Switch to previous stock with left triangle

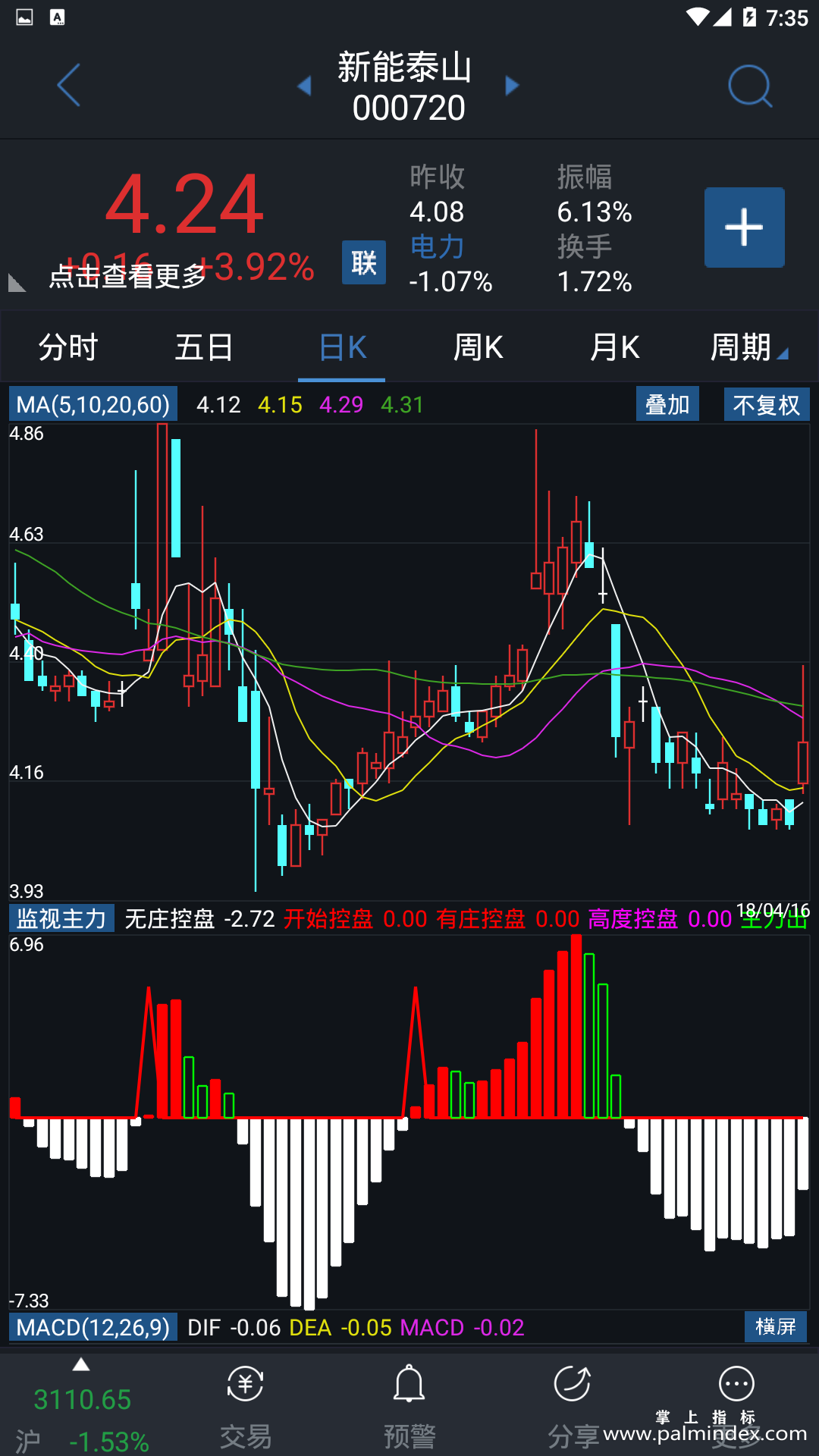point(305,86)
